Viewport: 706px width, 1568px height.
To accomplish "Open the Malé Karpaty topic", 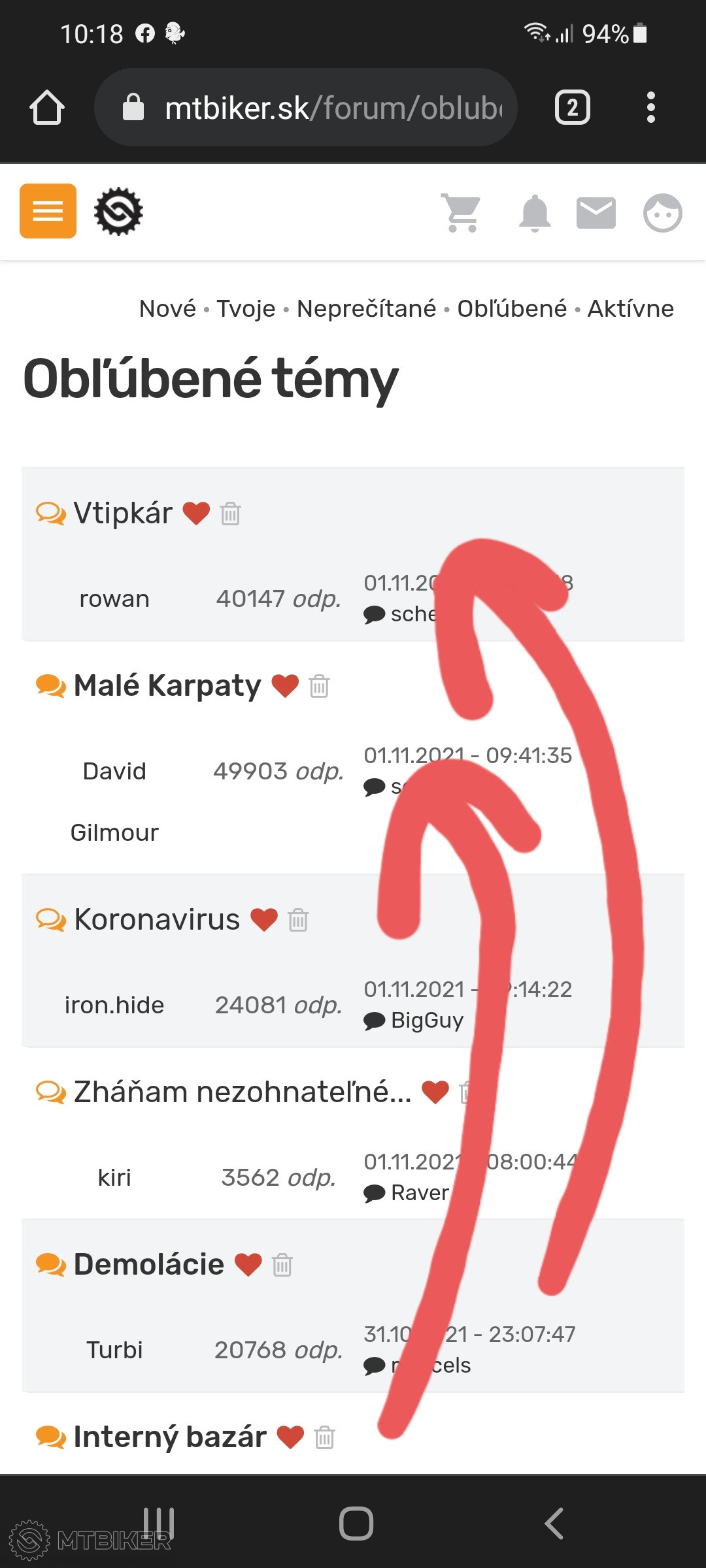I will 167,686.
